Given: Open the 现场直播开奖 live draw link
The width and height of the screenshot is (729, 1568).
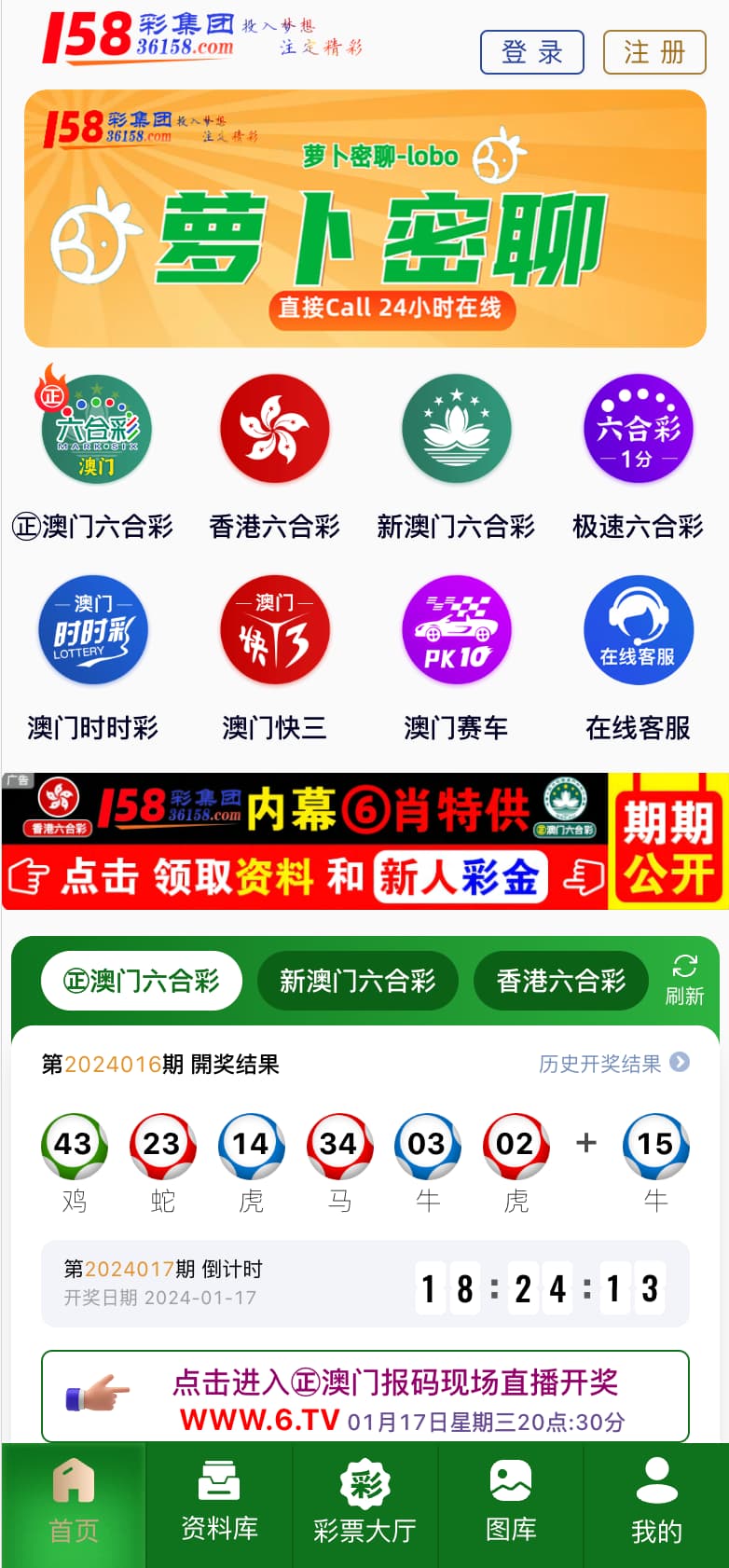Looking at the screenshot, I should click(364, 1396).
